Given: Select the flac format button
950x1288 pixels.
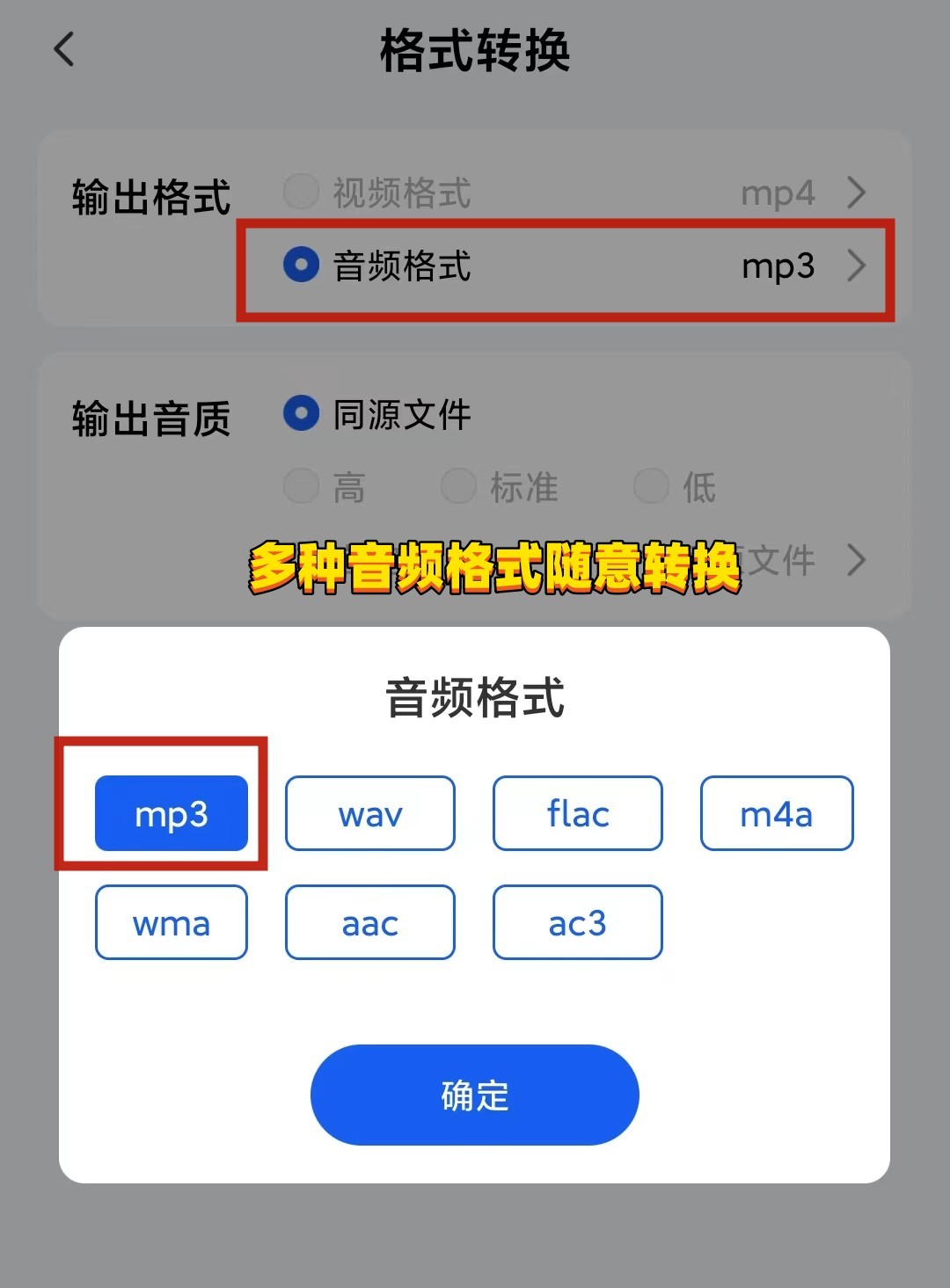Looking at the screenshot, I should [577, 813].
